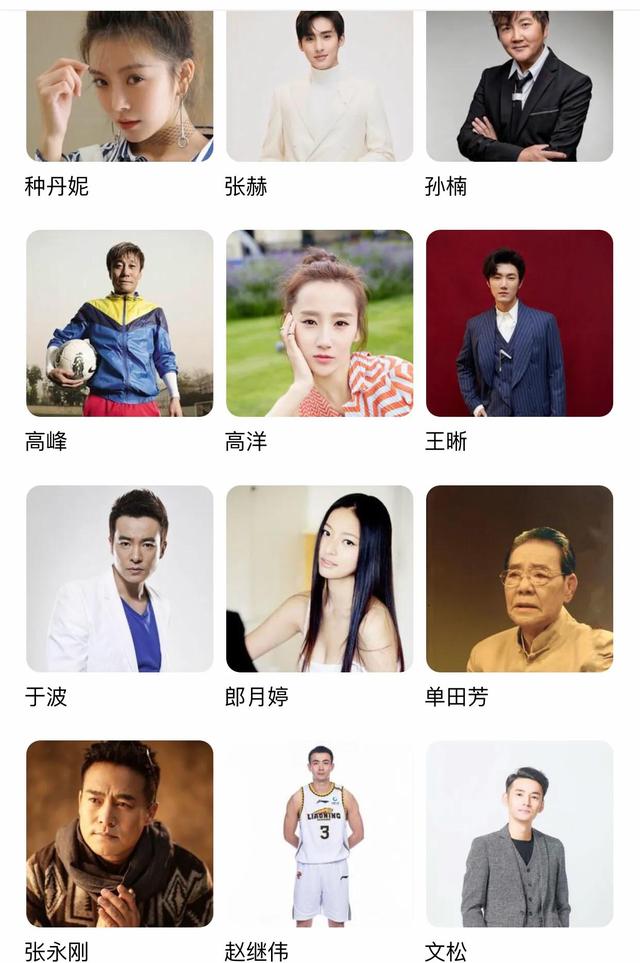Open the 高峰 grid item
Viewport: 640px width, 963px height.
(119, 323)
